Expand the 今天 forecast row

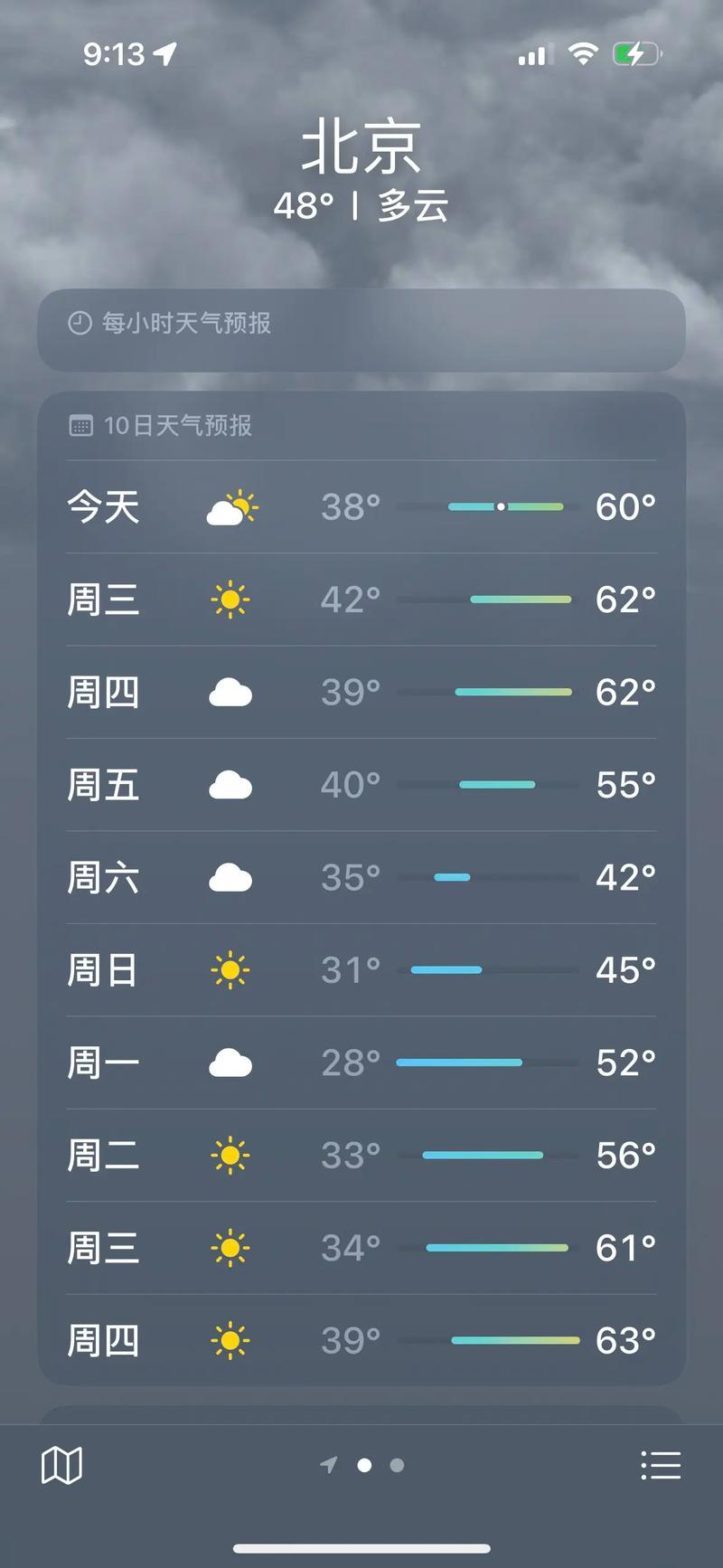[361, 507]
